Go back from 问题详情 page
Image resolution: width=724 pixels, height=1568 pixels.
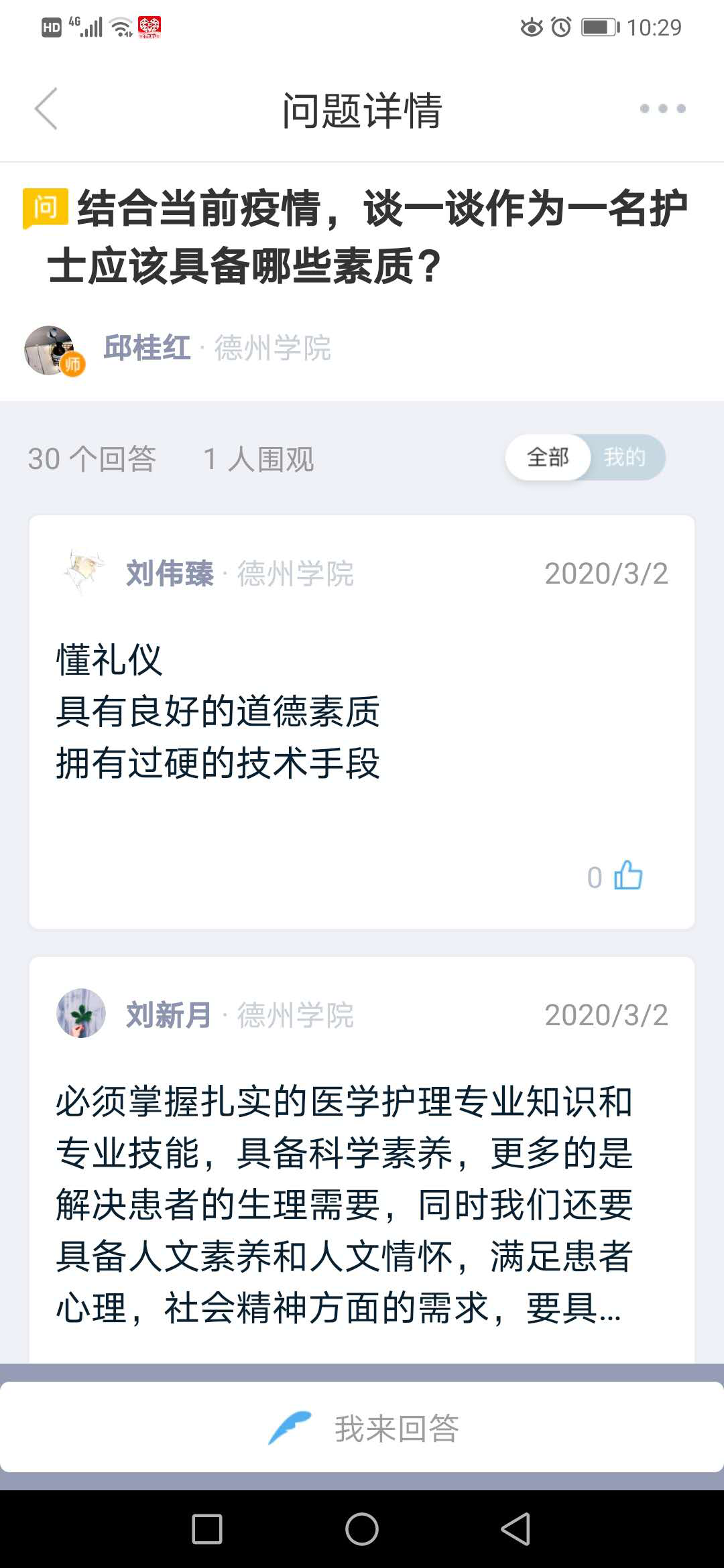[46, 109]
